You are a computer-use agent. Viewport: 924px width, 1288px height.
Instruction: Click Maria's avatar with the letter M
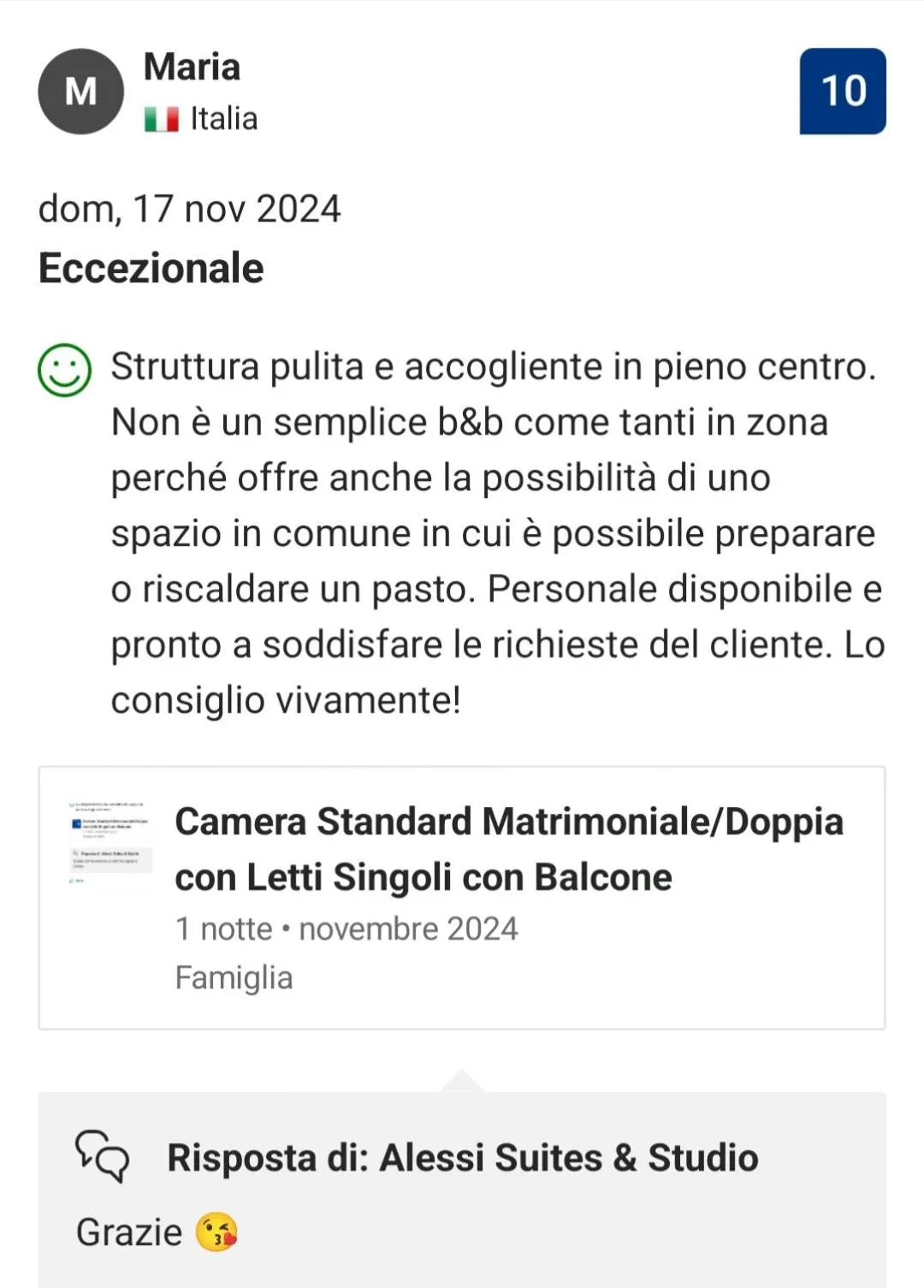coord(81,92)
